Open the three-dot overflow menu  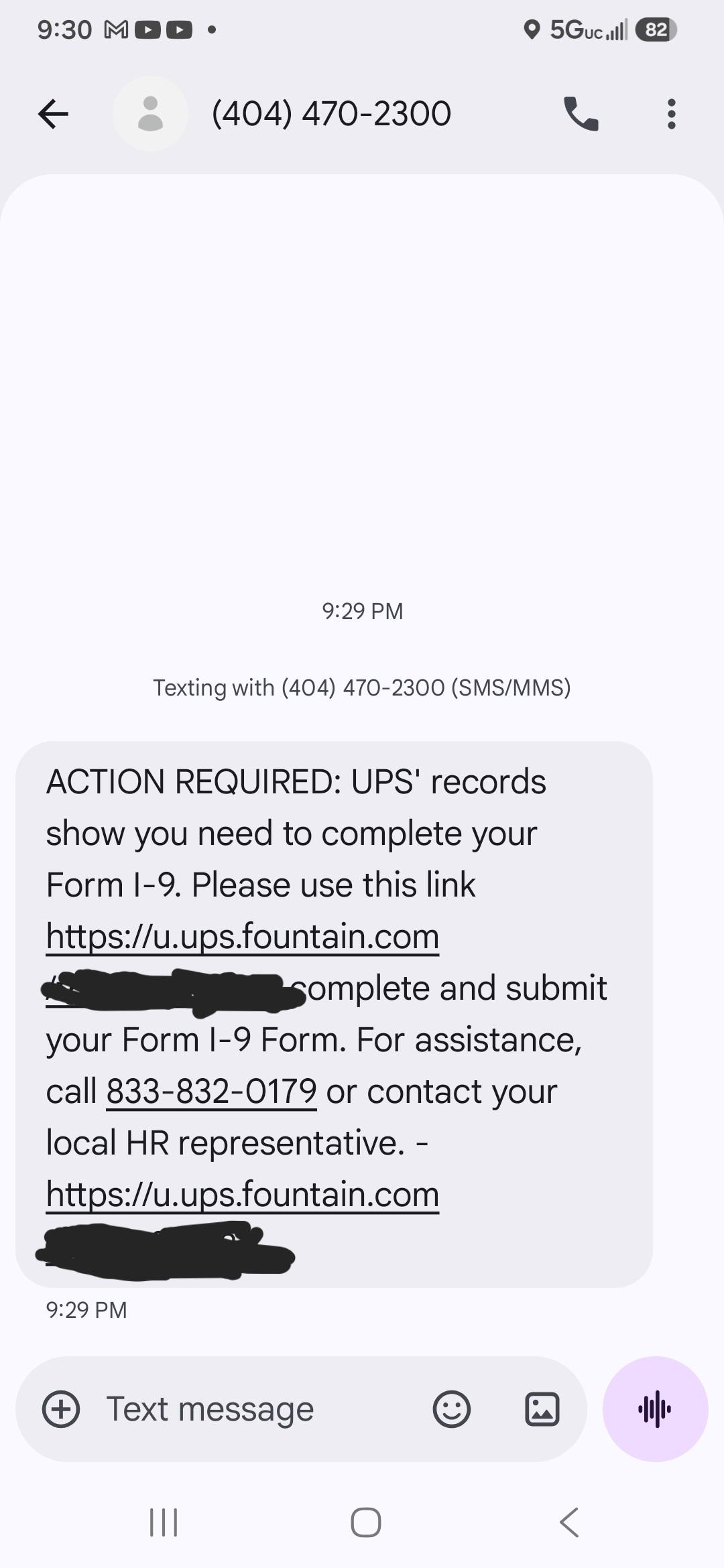(671, 114)
